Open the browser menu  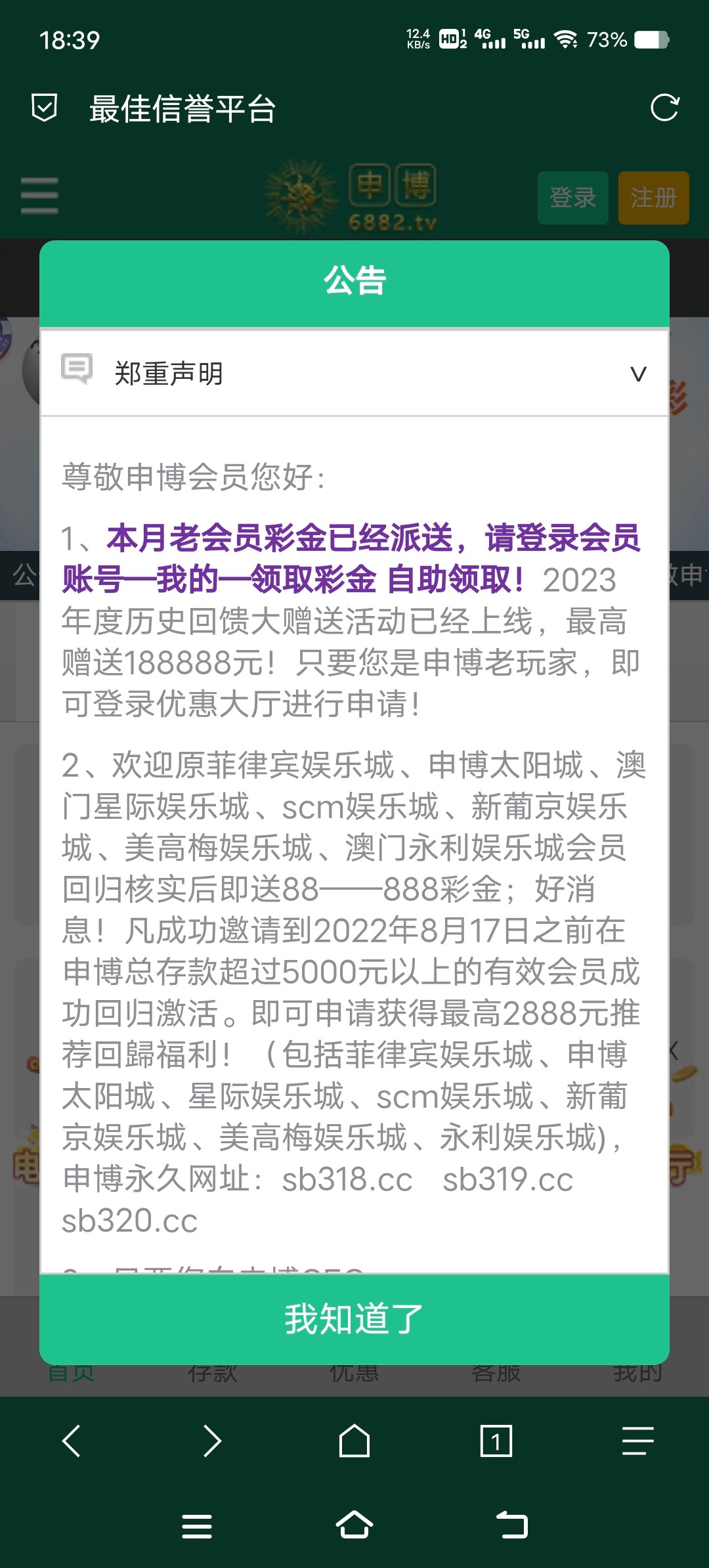(637, 1441)
